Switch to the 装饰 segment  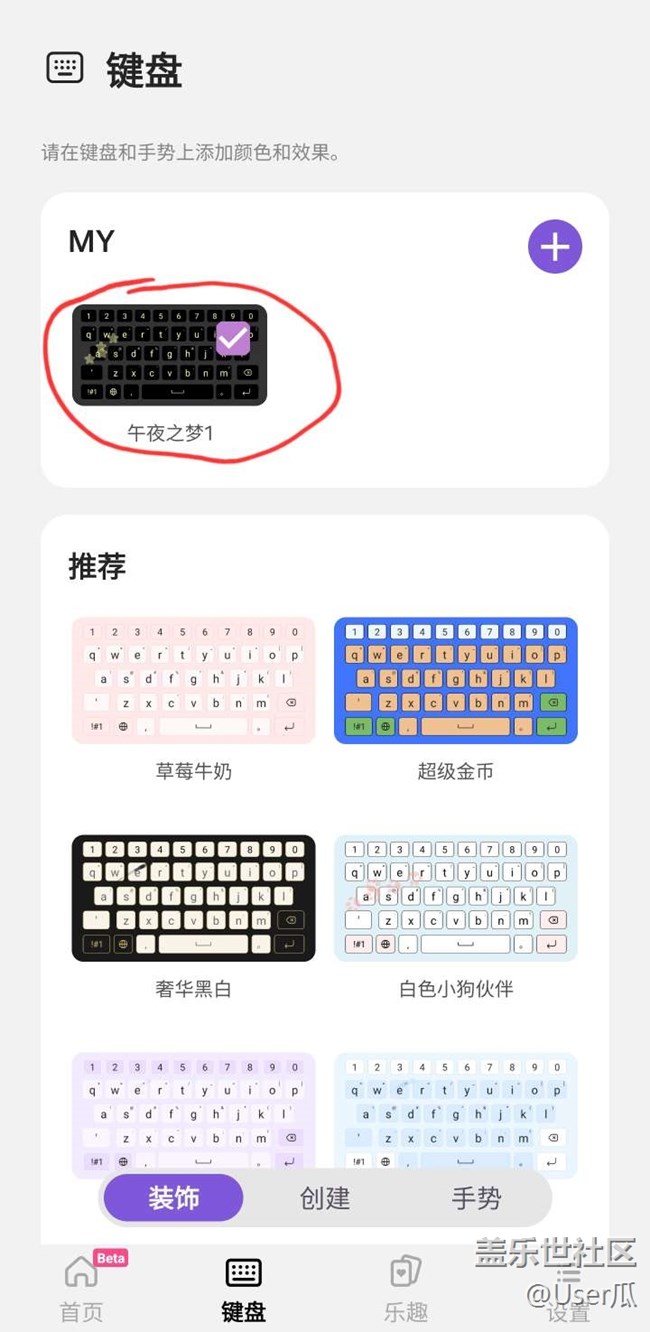point(174,1198)
